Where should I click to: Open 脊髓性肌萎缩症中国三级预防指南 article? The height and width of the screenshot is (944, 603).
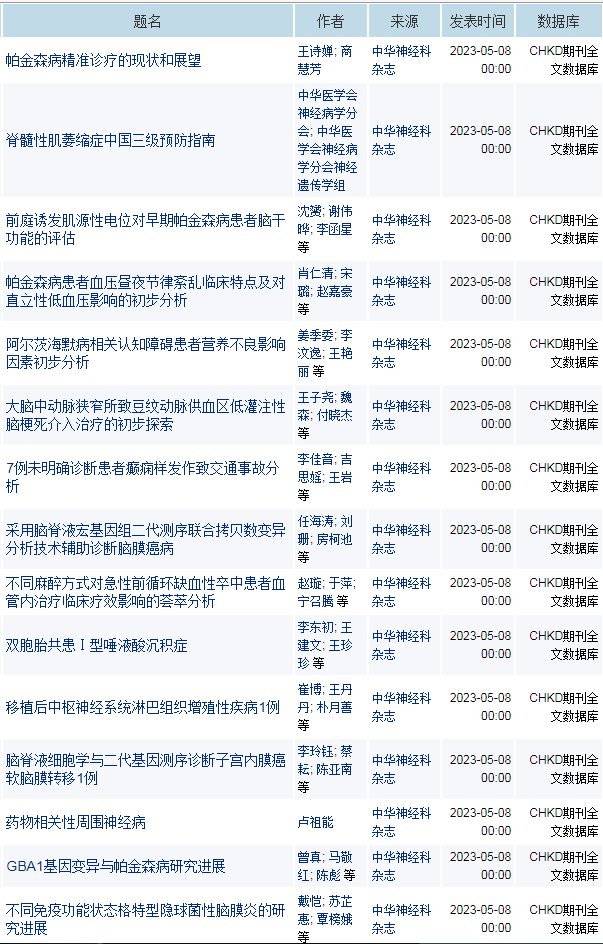pyautogui.click(x=110, y=140)
